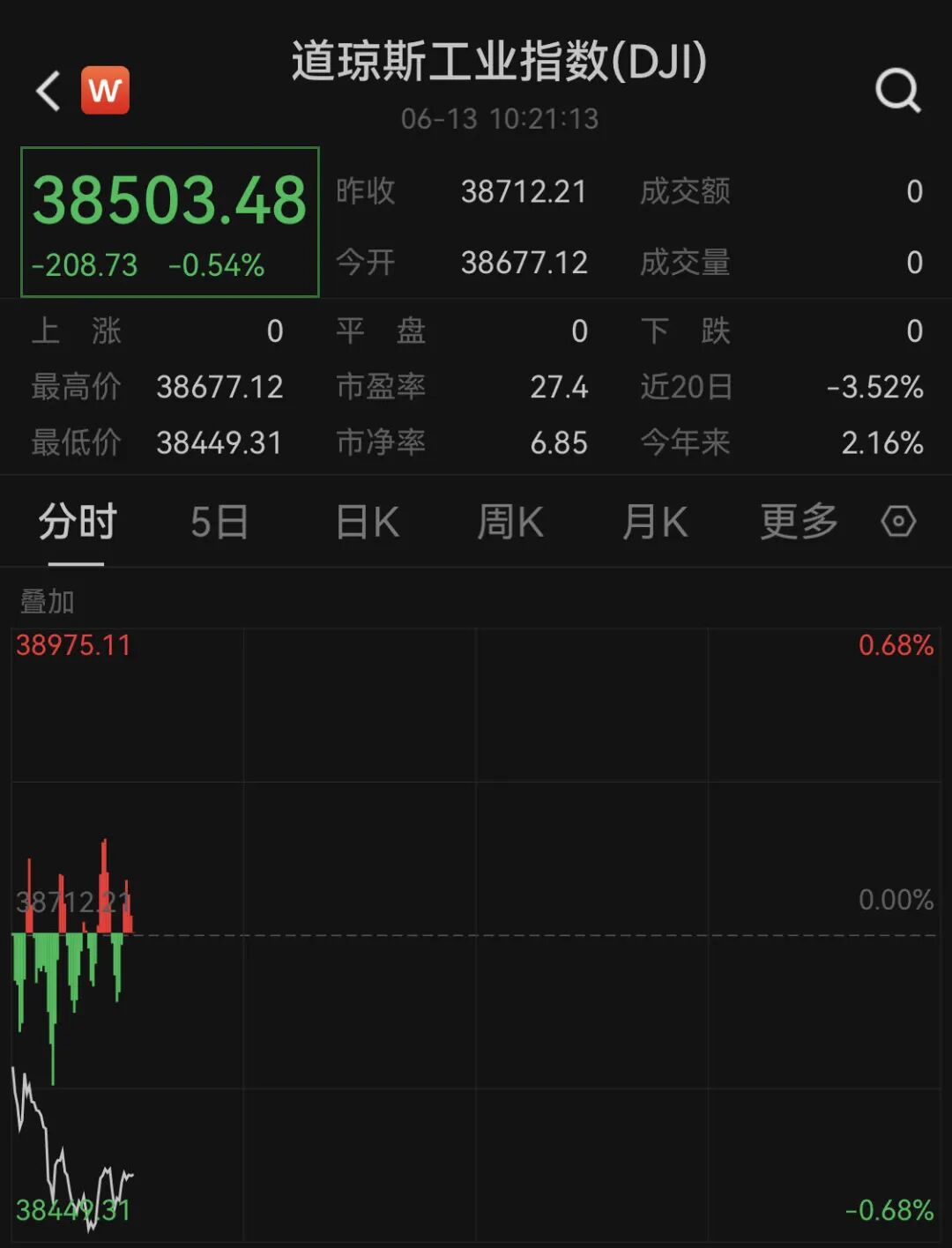Open chart settings hexagon icon
The image size is (952, 1248).
[x=898, y=522]
